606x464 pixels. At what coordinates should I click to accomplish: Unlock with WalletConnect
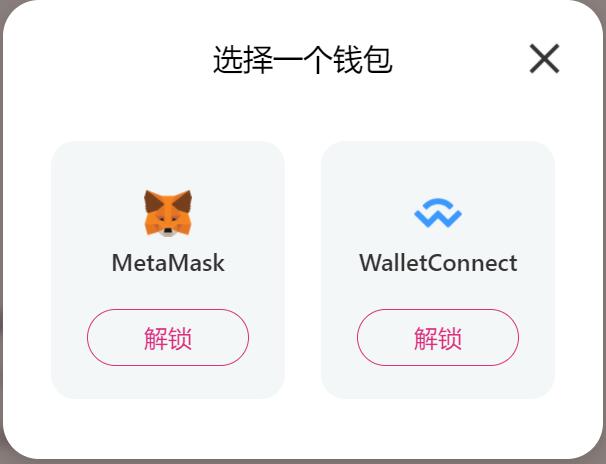[x=438, y=338]
